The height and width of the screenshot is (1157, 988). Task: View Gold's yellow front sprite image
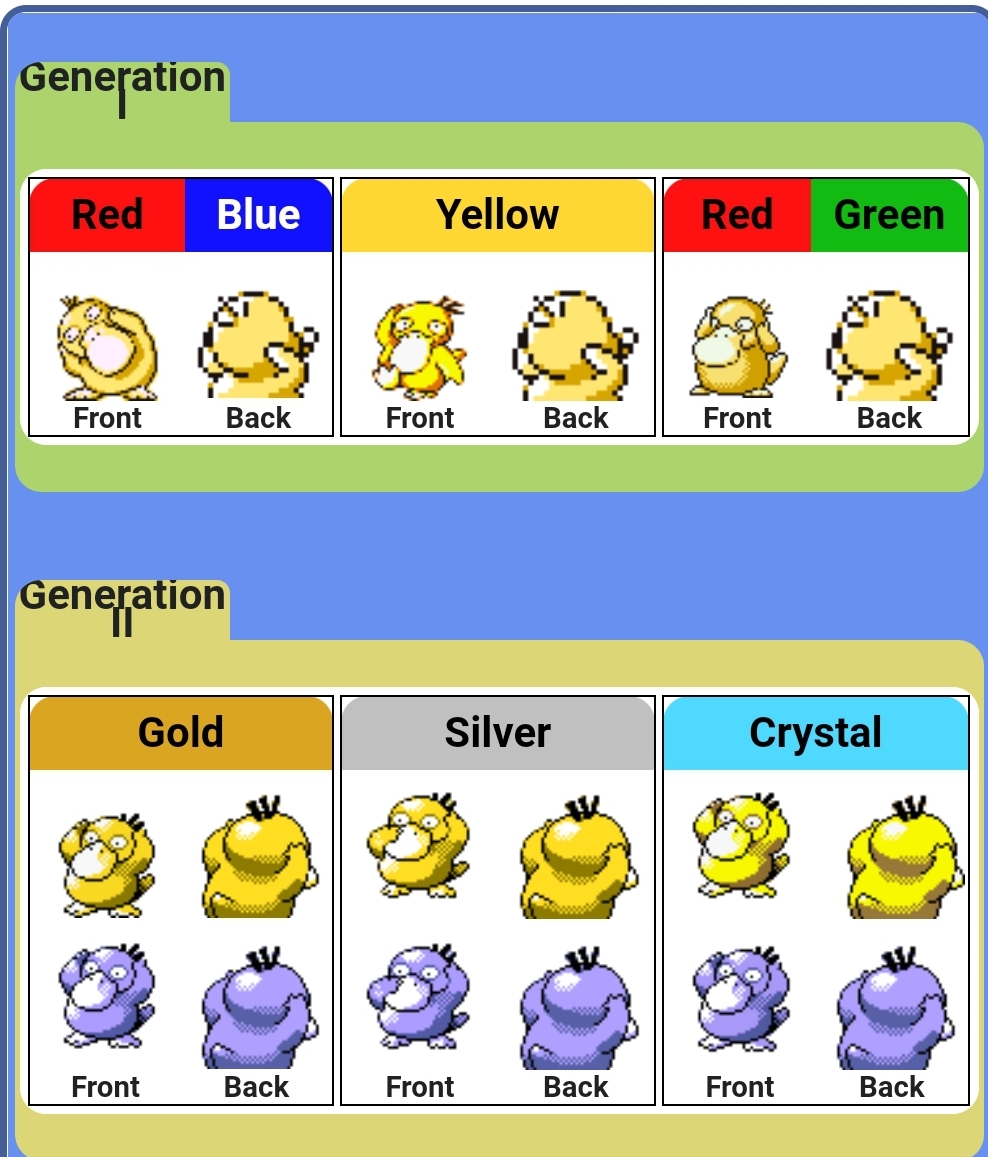point(106,864)
